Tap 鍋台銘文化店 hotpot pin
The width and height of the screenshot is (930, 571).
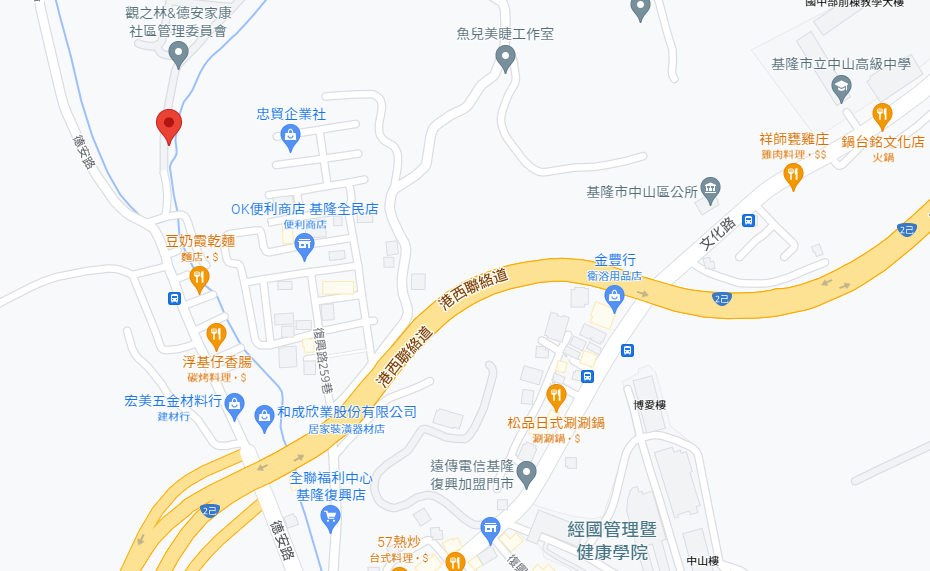(x=881, y=113)
